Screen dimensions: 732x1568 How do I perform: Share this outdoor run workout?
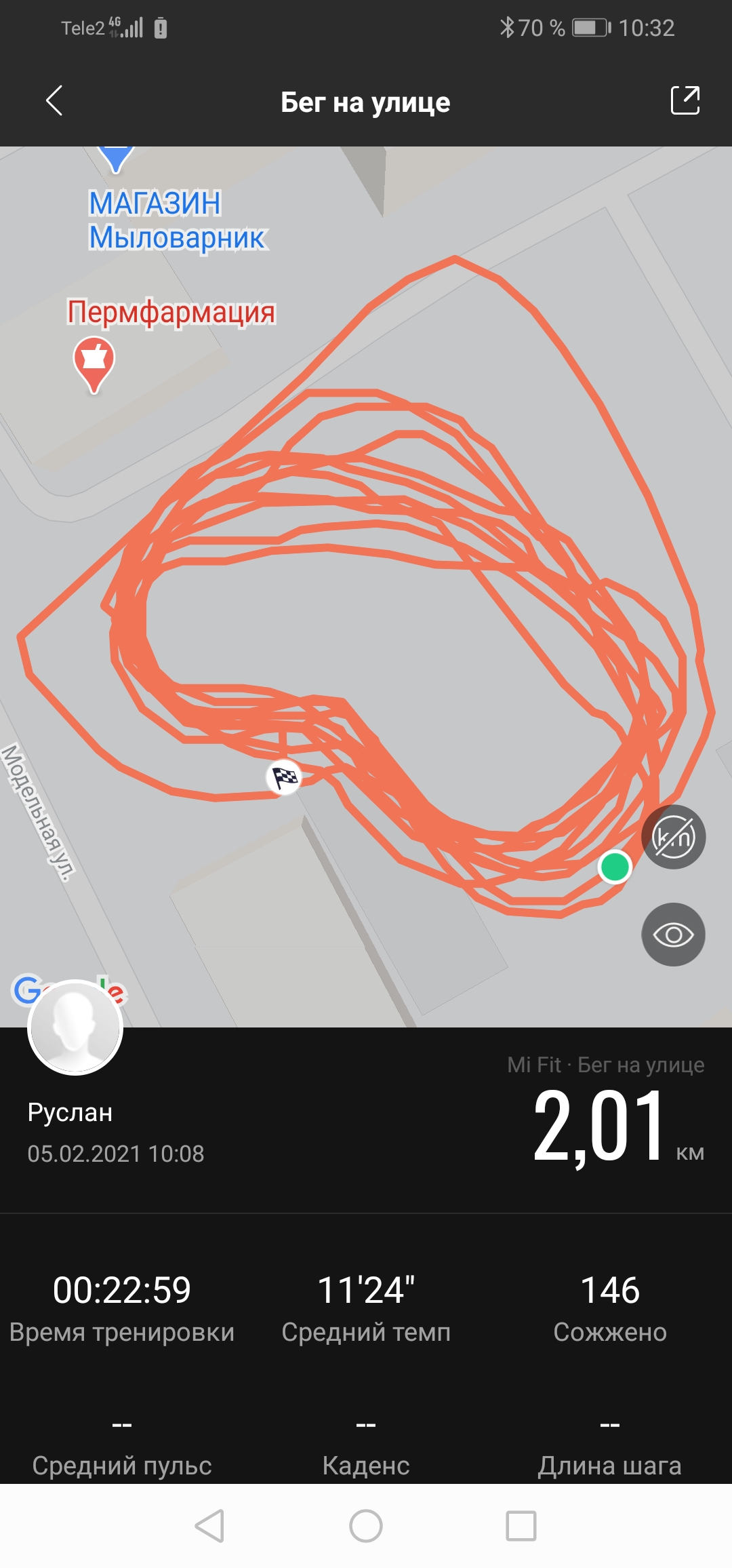685,100
